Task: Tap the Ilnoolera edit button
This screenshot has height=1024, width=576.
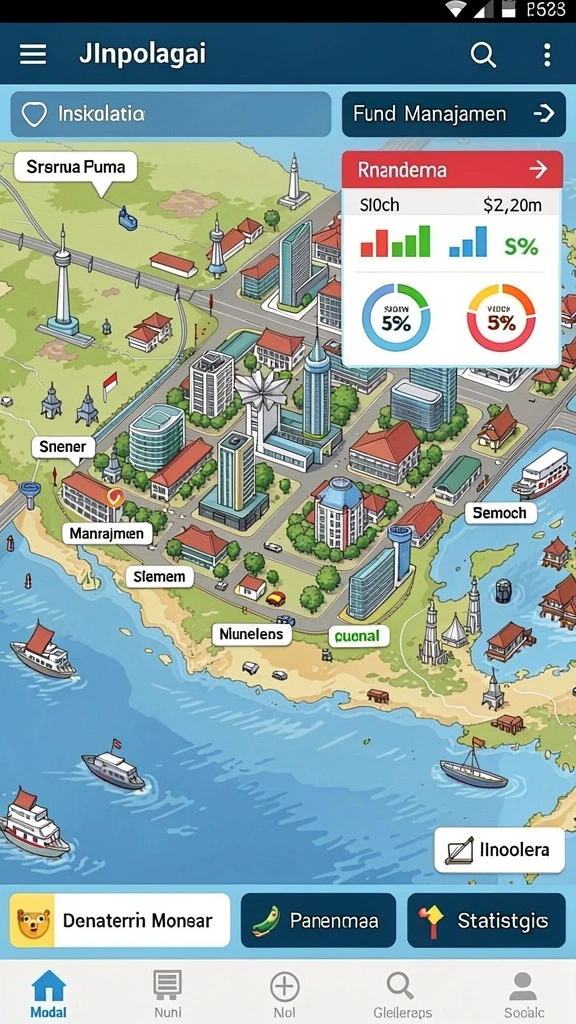Action: click(500, 850)
